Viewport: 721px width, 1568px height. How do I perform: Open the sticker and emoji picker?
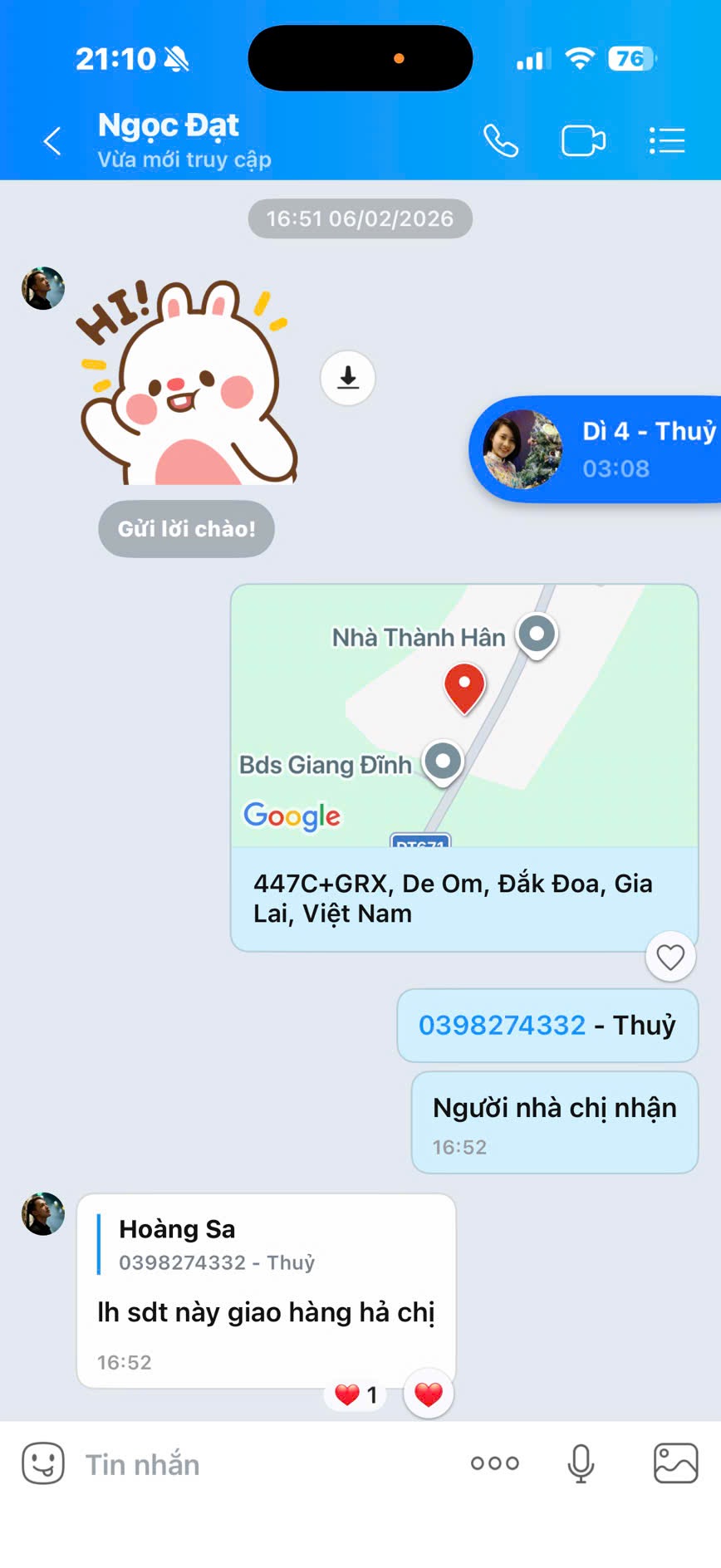pos(43,1464)
